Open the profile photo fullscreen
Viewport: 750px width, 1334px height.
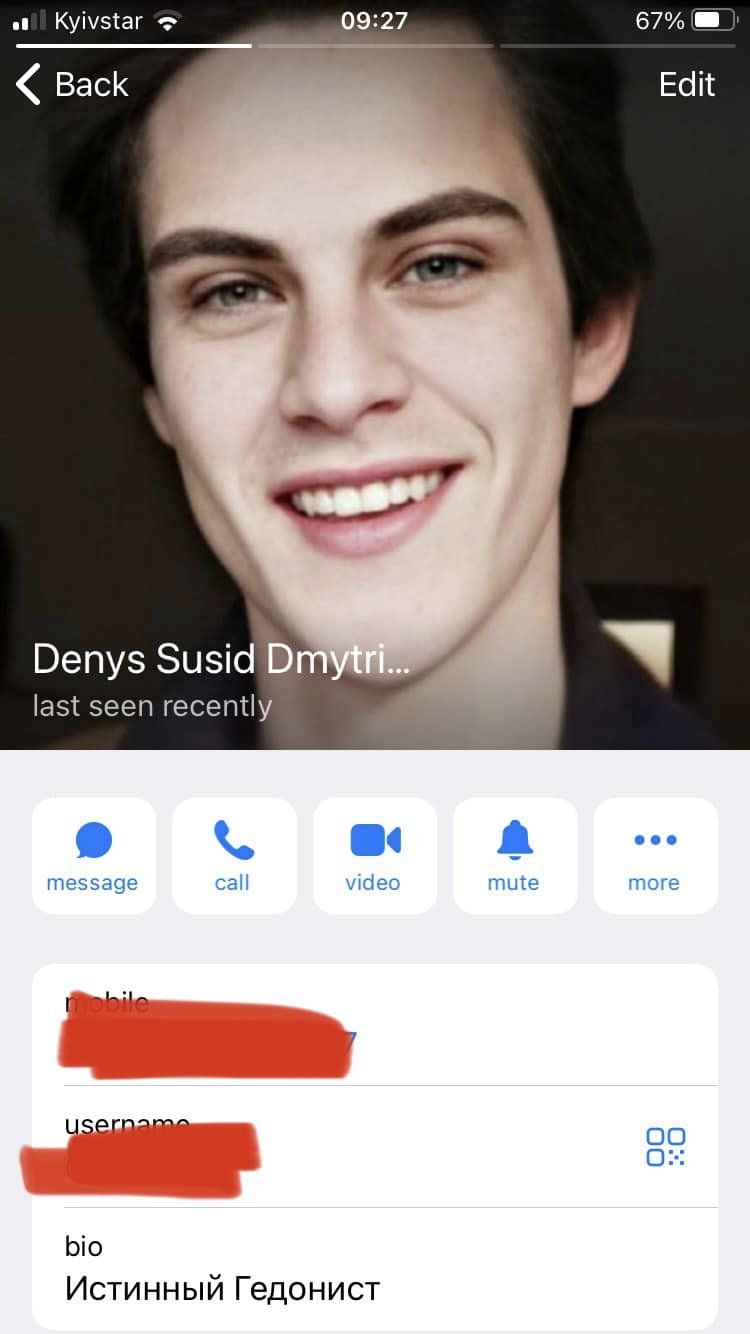pyautogui.click(x=375, y=380)
